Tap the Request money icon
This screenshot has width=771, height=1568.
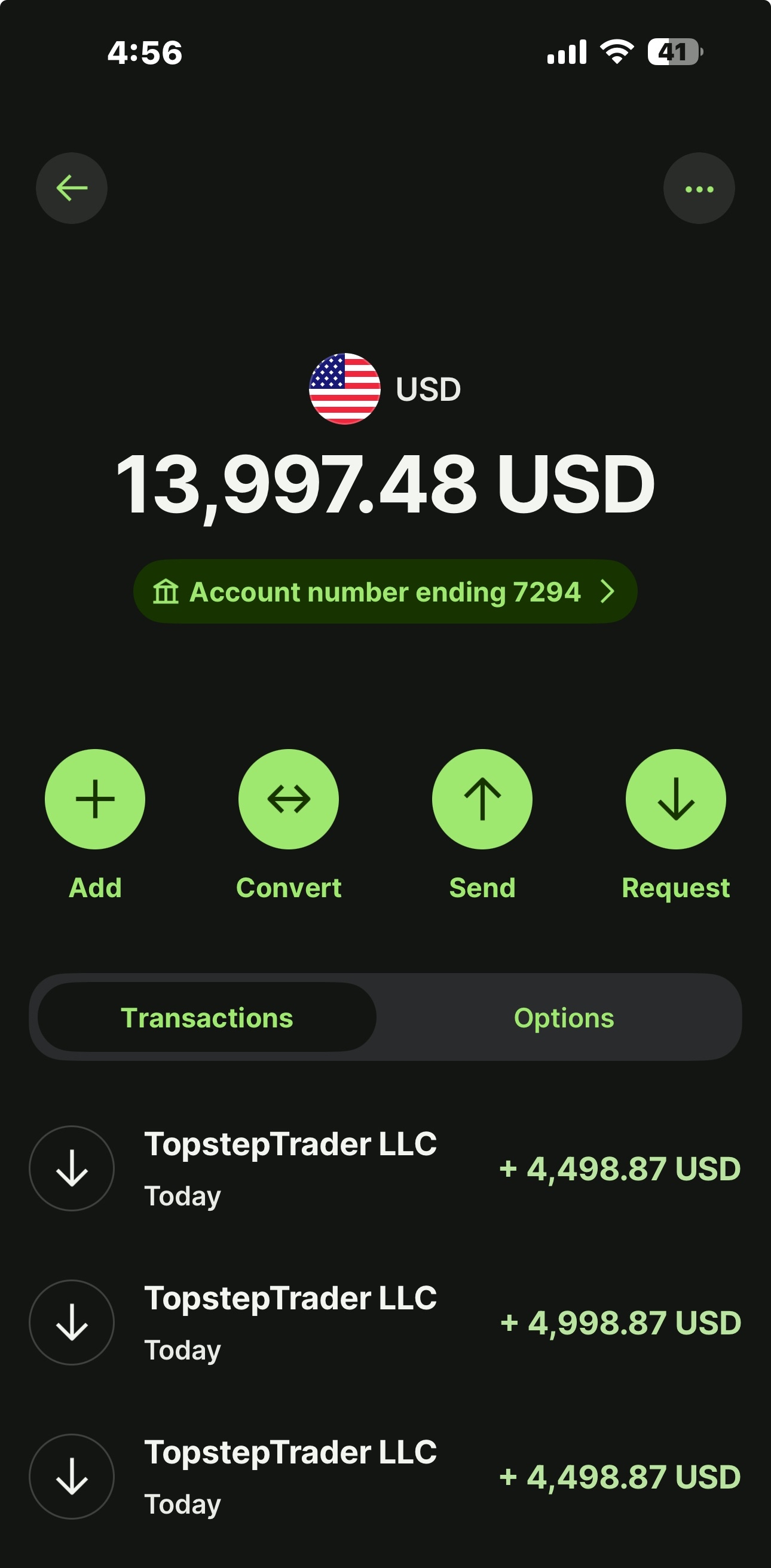pyautogui.click(x=676, y=799)
